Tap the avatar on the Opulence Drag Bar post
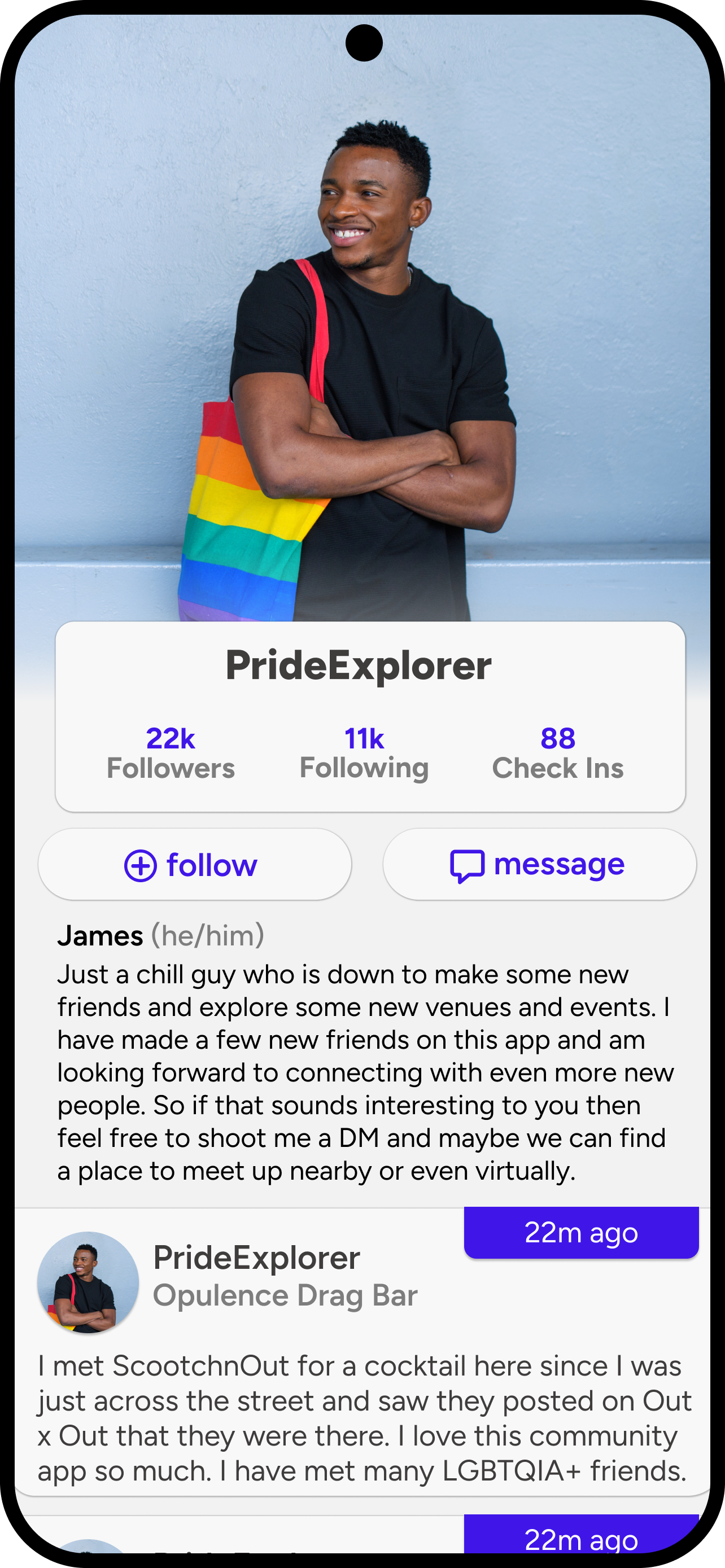 pos(88,1282)
